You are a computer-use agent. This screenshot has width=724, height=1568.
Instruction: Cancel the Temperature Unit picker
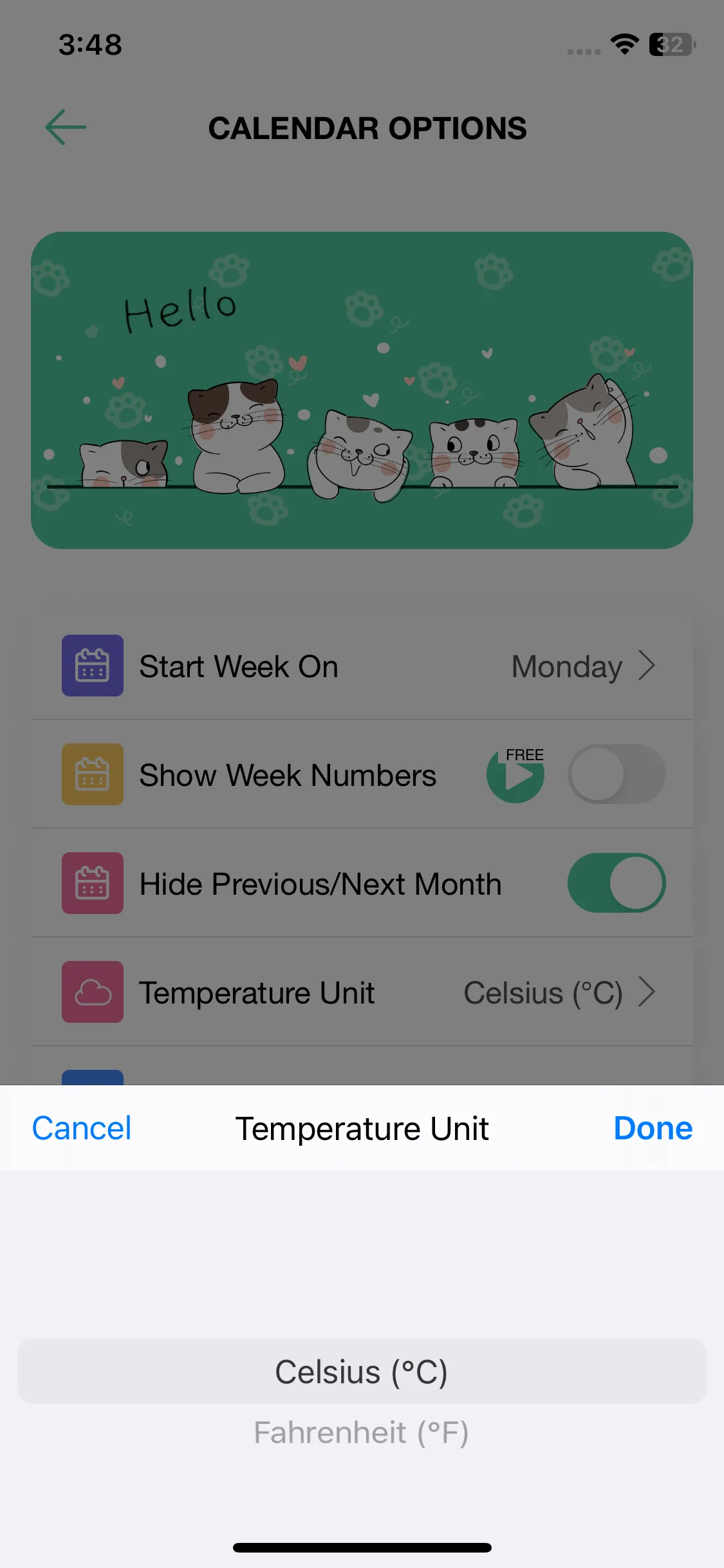[x=82, y=1128]
